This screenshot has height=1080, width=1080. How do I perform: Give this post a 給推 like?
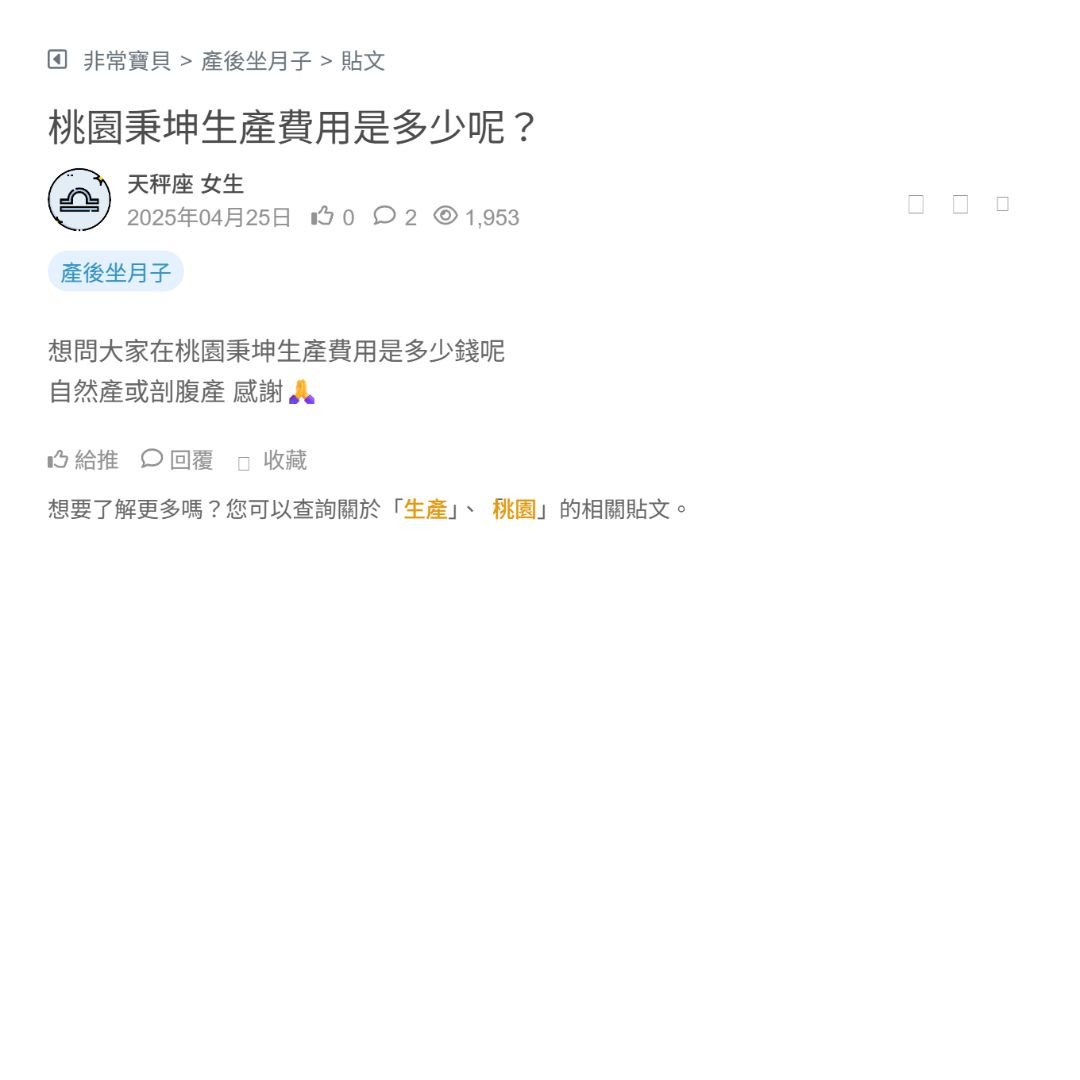[83, 460]
